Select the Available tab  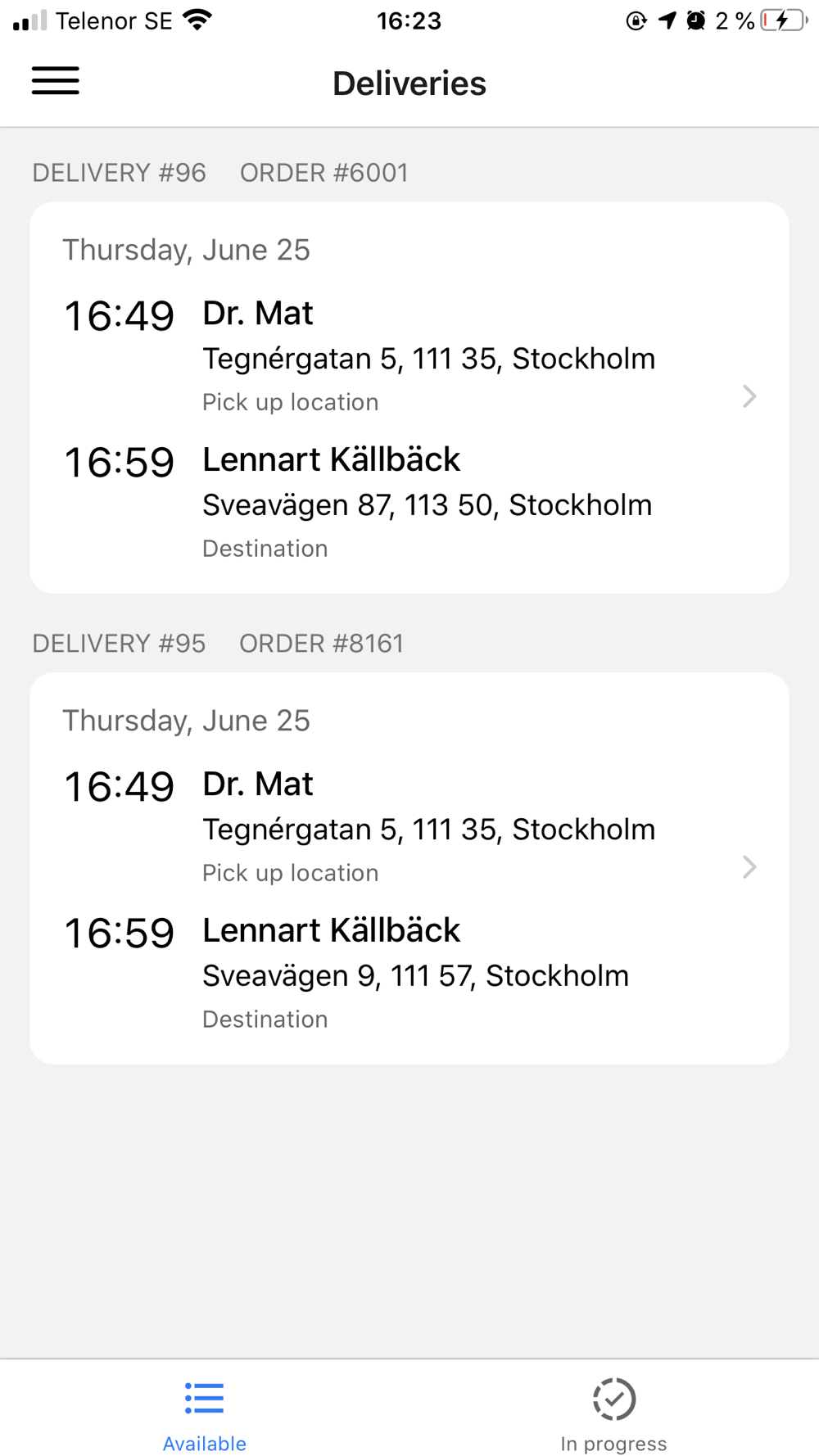[205, 1414]
